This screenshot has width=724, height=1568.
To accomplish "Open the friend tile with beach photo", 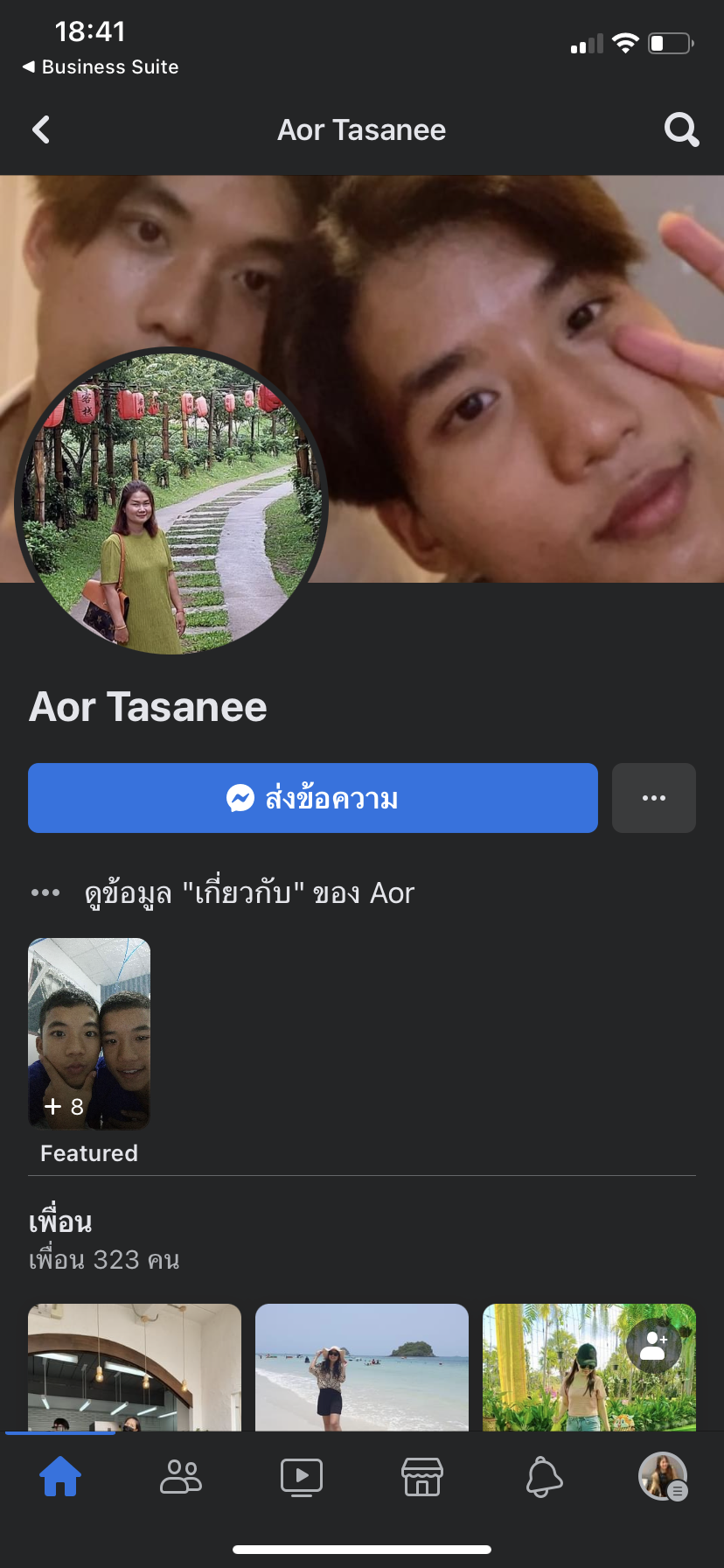I will click(362, 1367).
